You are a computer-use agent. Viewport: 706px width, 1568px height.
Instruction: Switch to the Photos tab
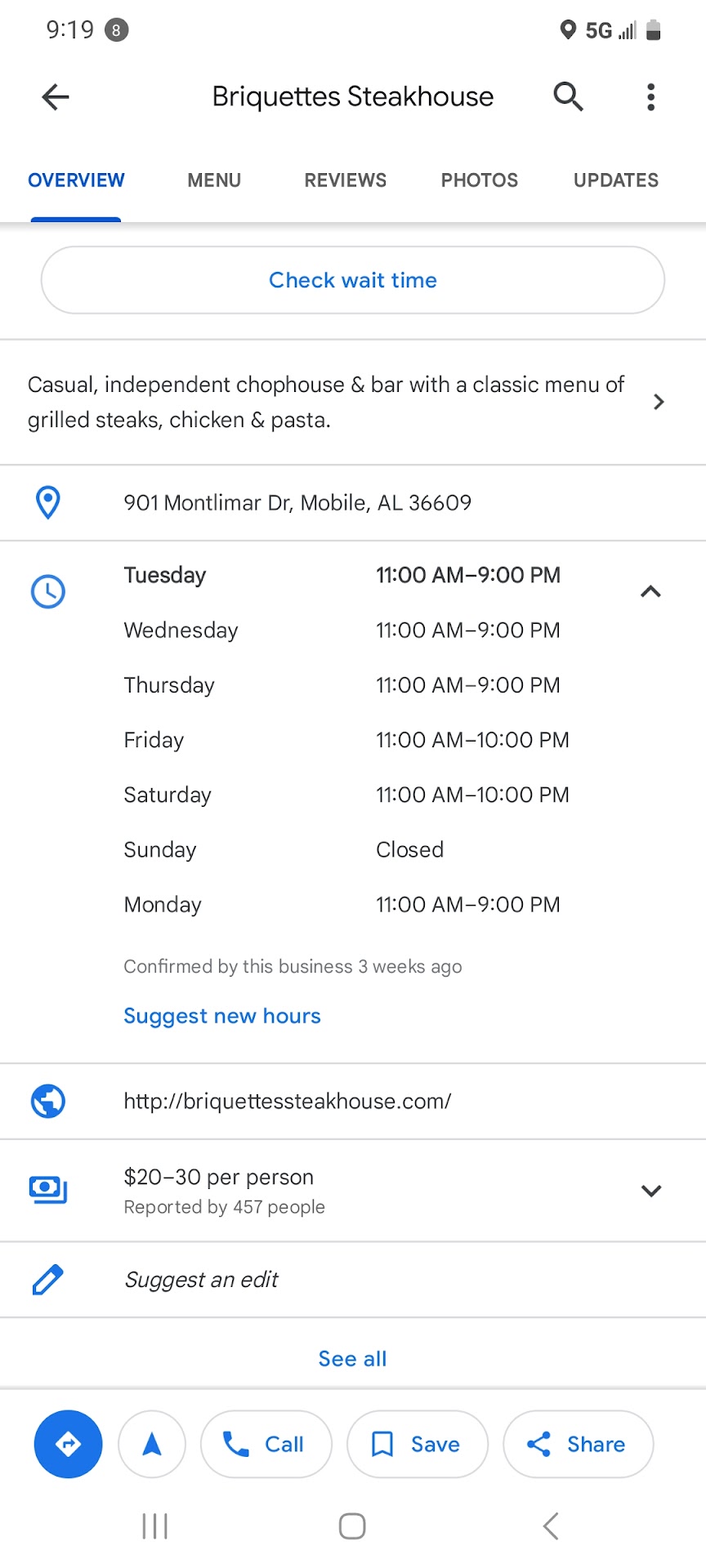pyautogui.click(x=480, y=180)
